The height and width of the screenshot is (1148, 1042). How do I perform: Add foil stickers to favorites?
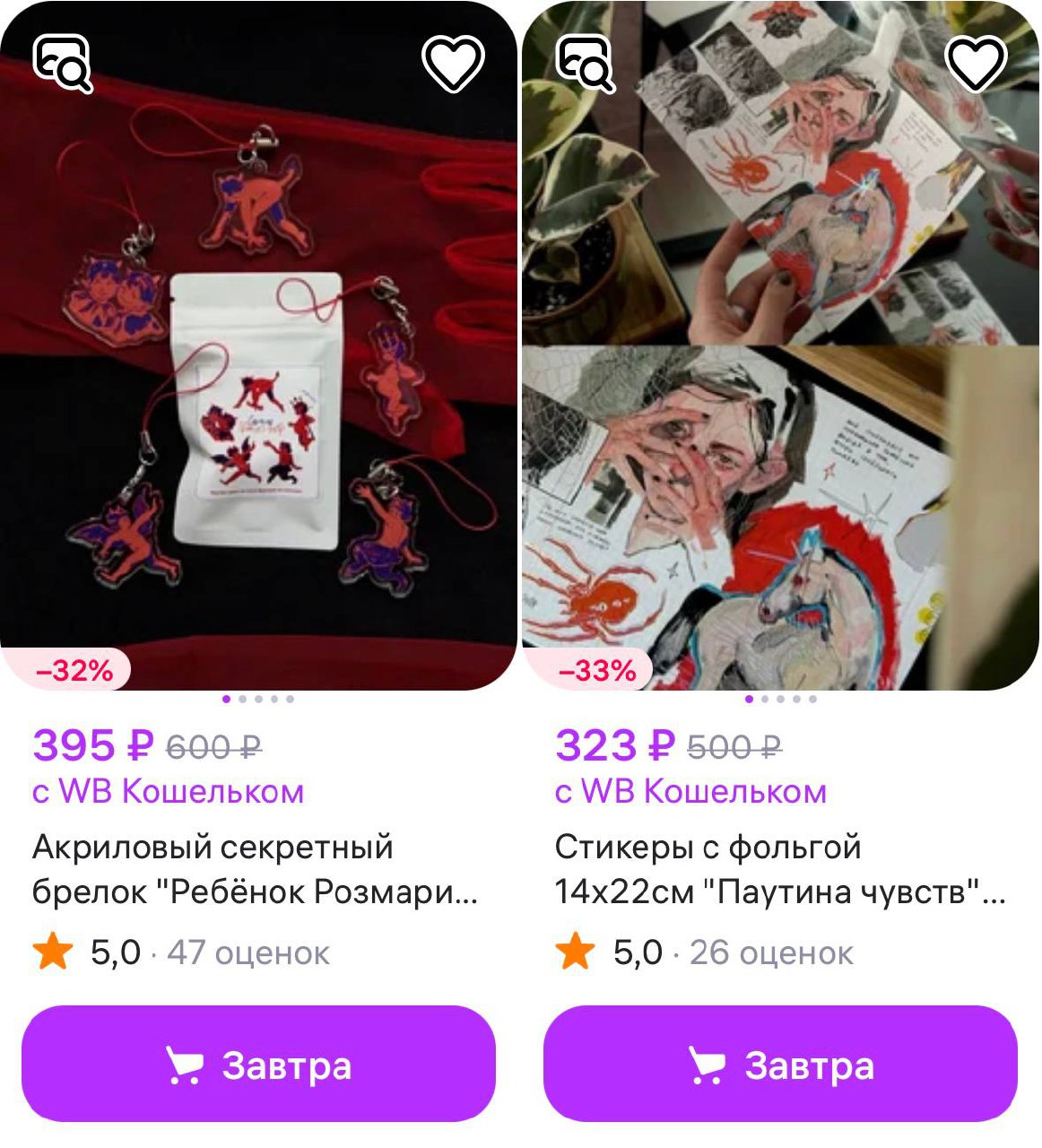pyautogui.click(x=977, y=64)
